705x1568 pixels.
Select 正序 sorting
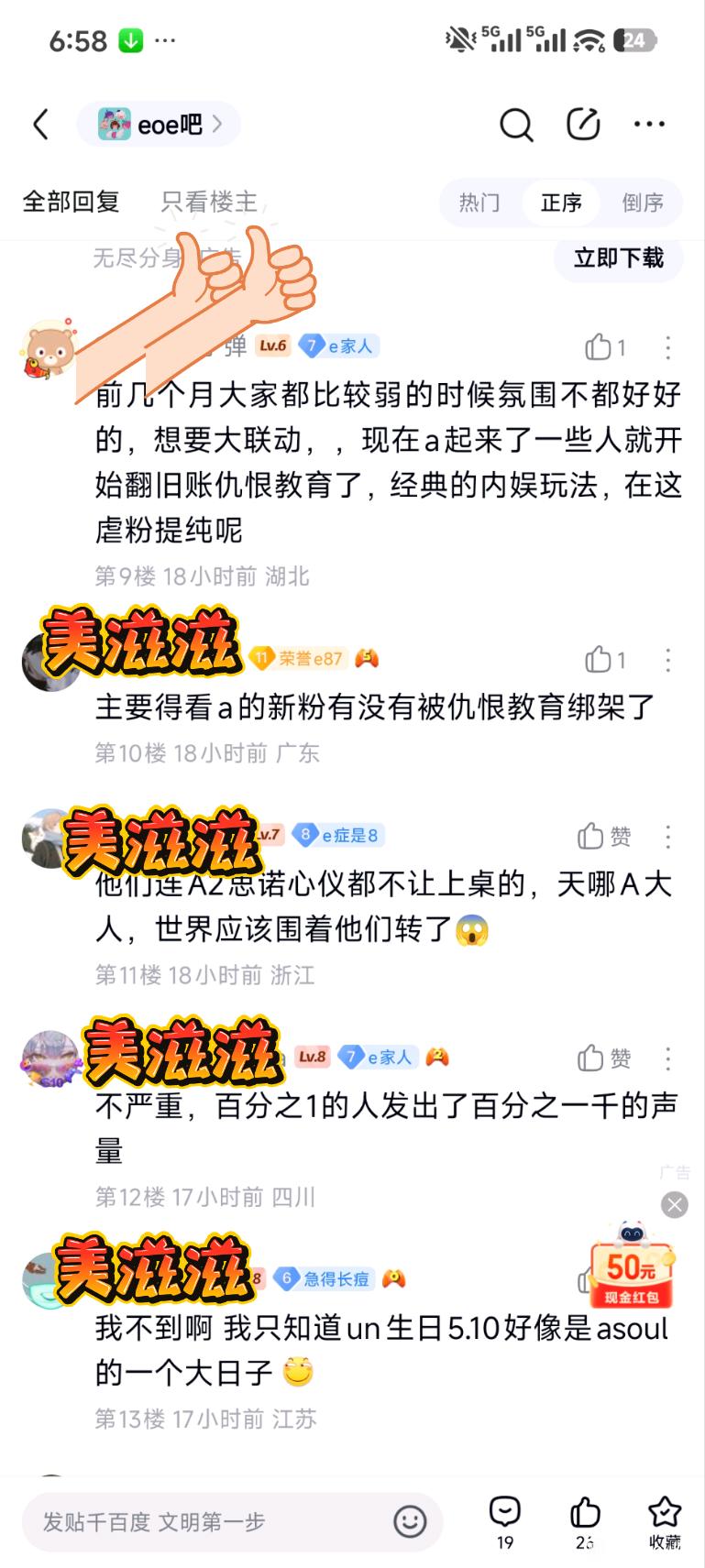click(x=561, y=203)
